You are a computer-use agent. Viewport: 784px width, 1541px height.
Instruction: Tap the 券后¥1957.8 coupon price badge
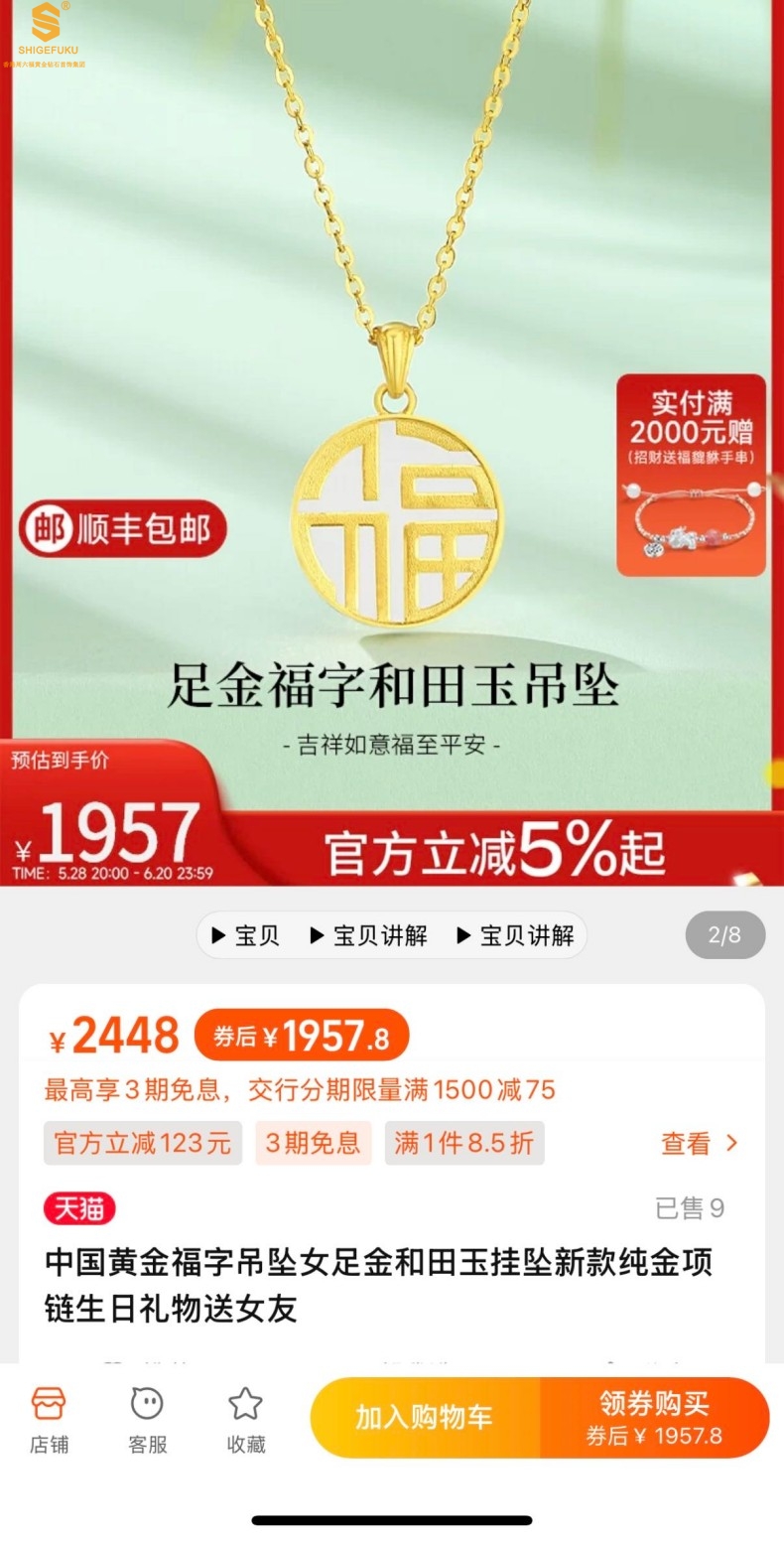click(x=302, y=1037)
